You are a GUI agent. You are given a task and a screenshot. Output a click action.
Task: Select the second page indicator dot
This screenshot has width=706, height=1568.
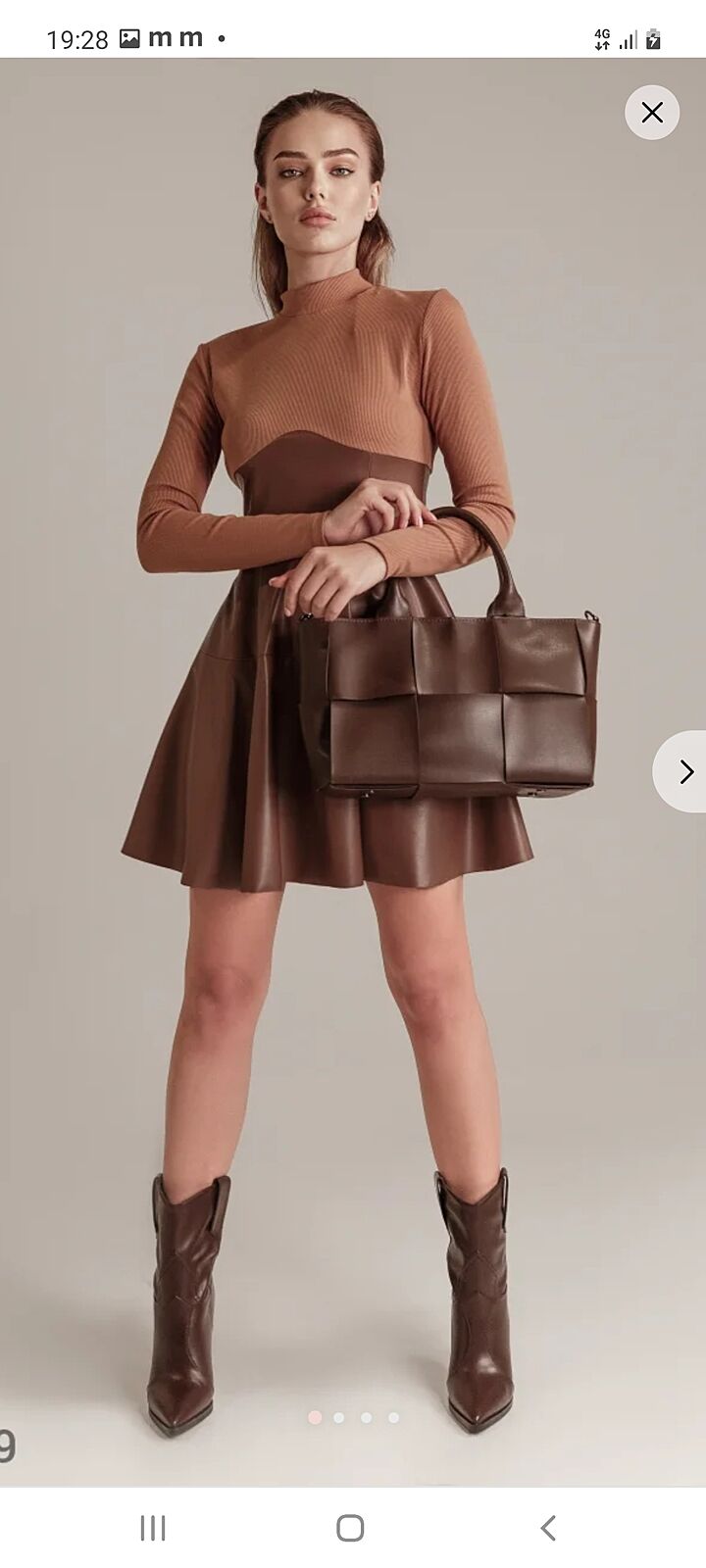[x=339, y=1417]
